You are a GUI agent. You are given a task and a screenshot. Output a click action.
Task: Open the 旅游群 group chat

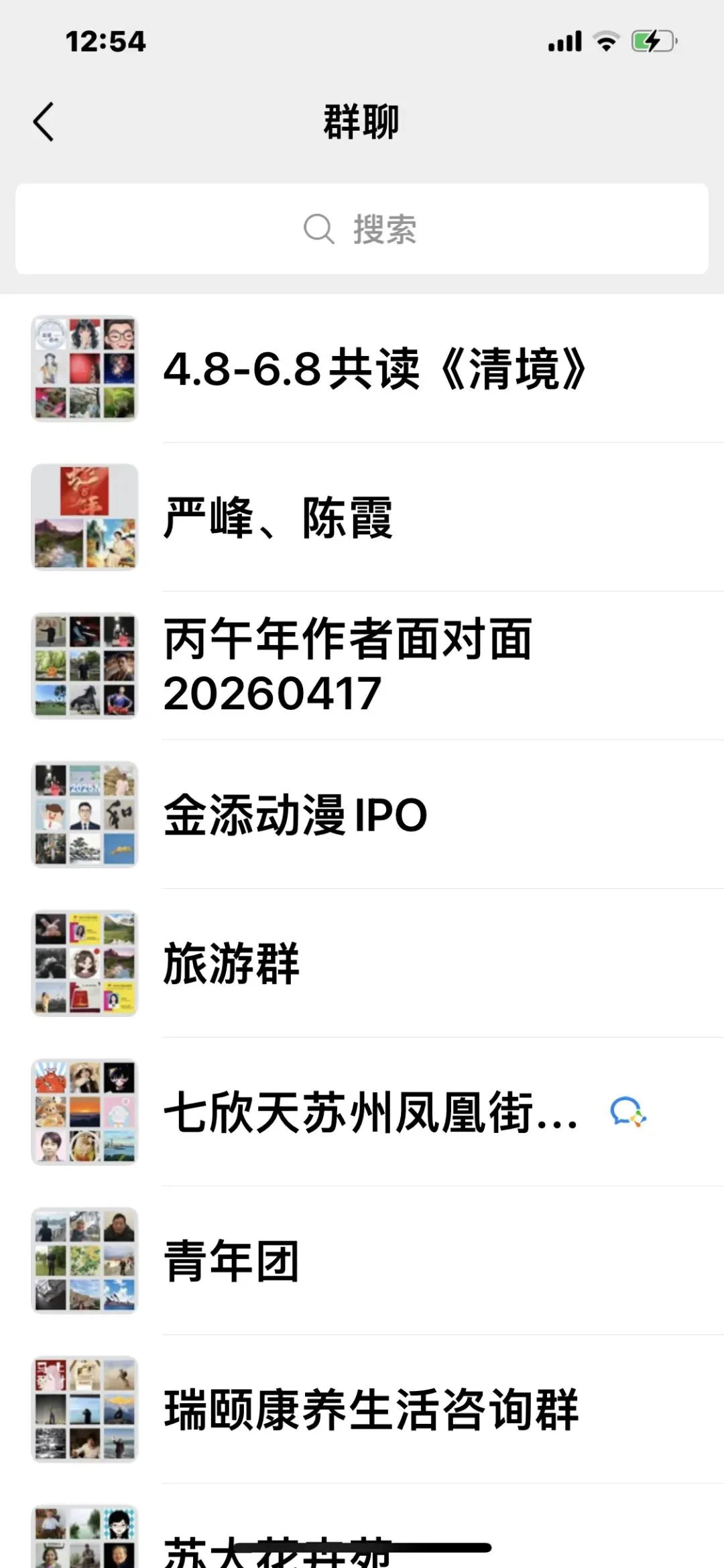(x=362, y=964)
